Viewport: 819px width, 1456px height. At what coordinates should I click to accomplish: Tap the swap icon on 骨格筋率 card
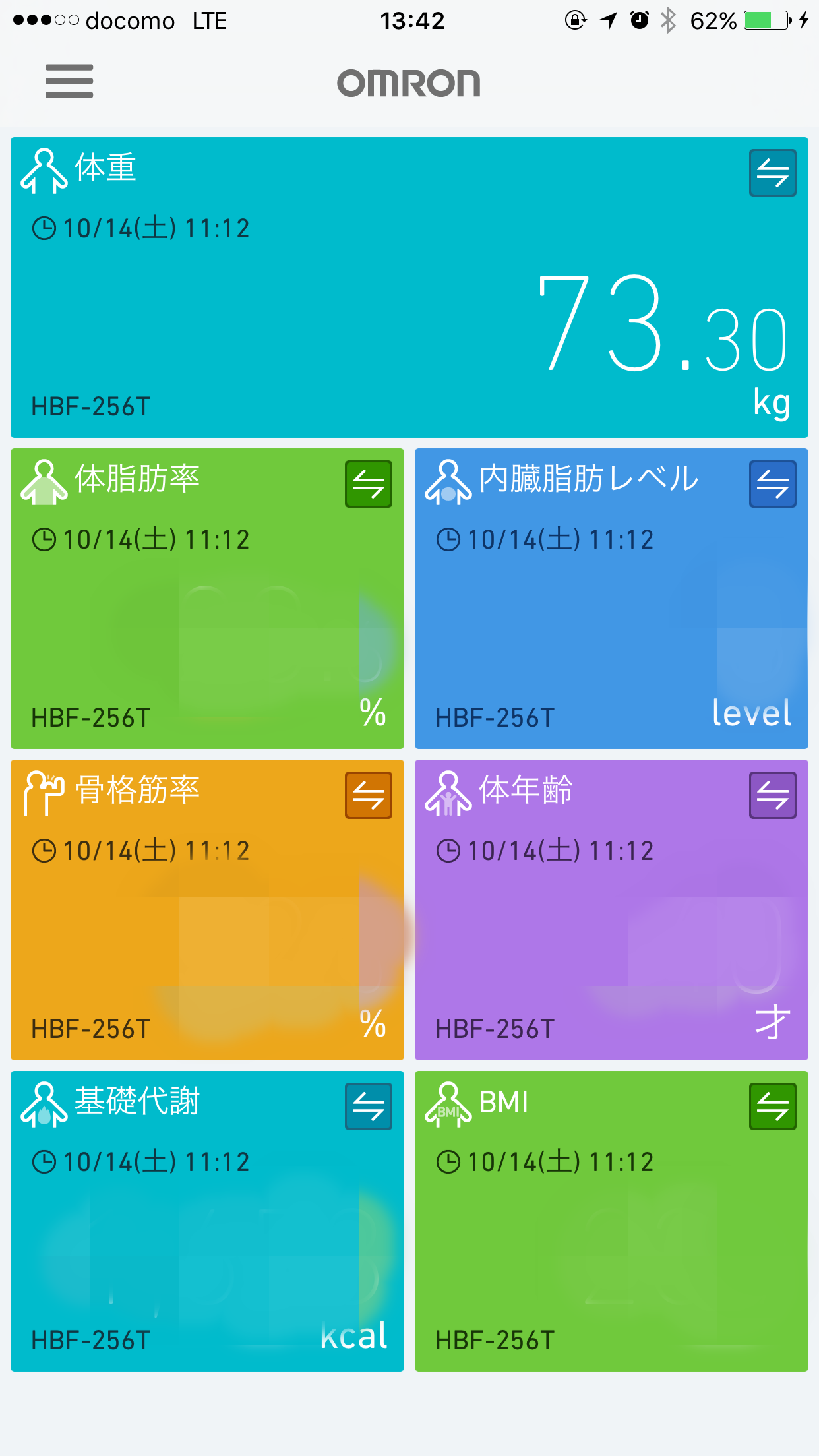pos(369,795)
